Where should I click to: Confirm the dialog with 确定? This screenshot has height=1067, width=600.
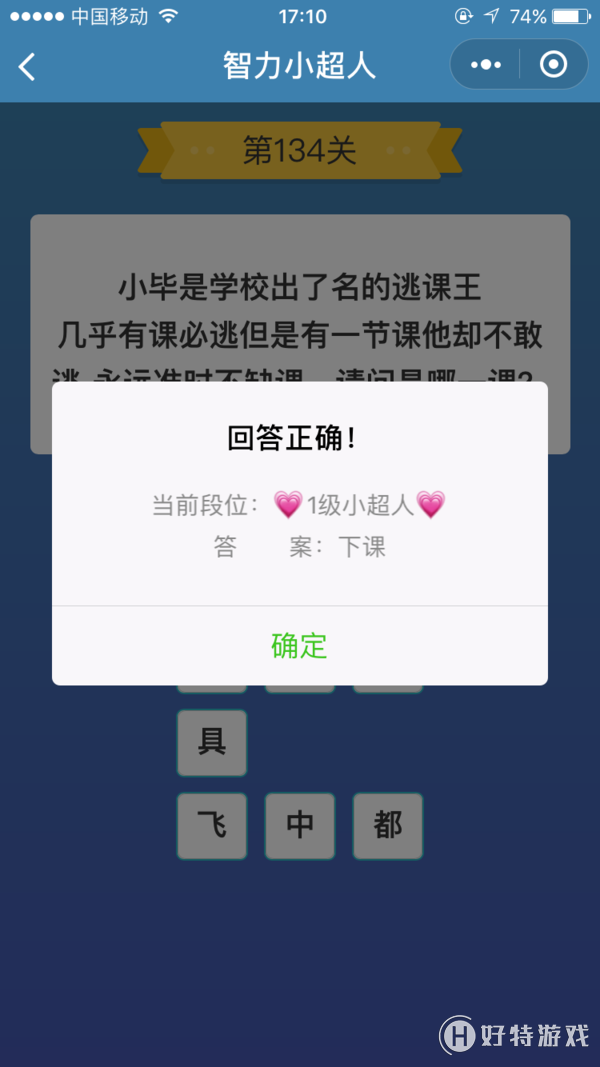[x=299, y=646]
